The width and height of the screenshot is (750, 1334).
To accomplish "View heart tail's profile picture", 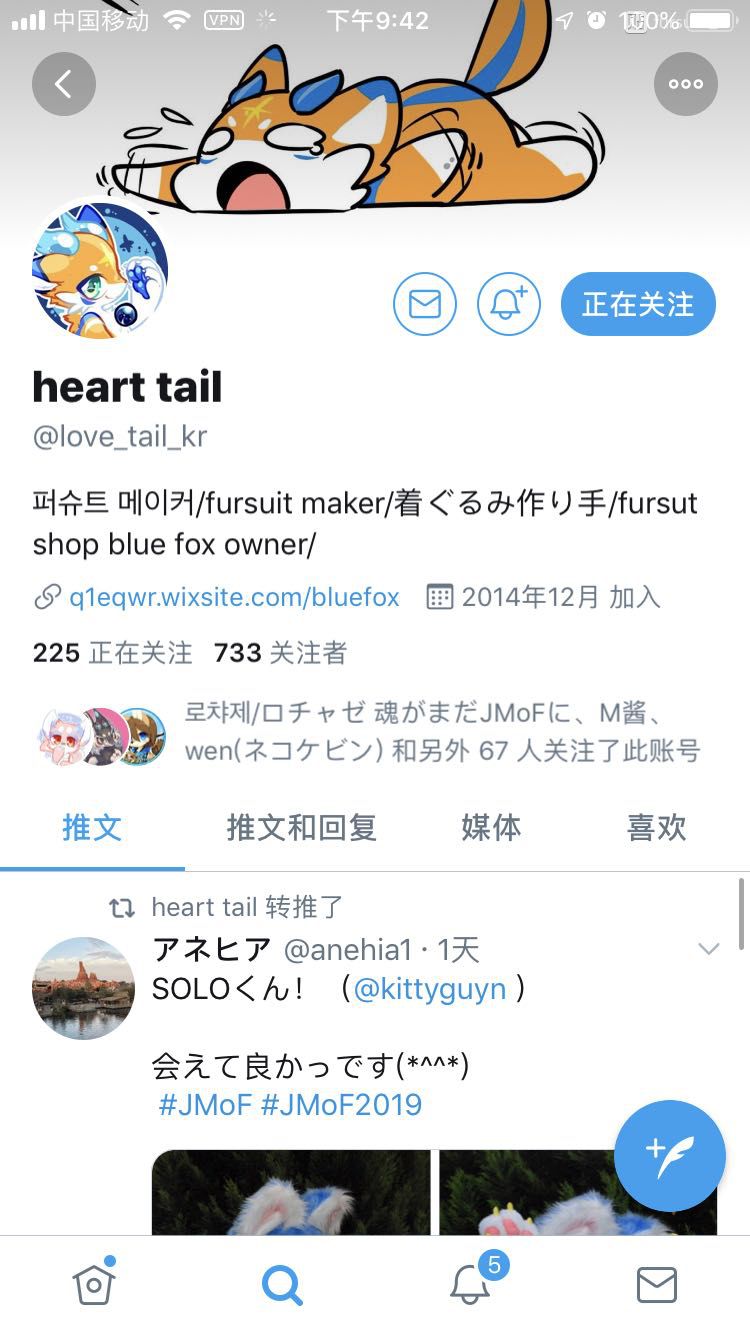I will point(100,271).
